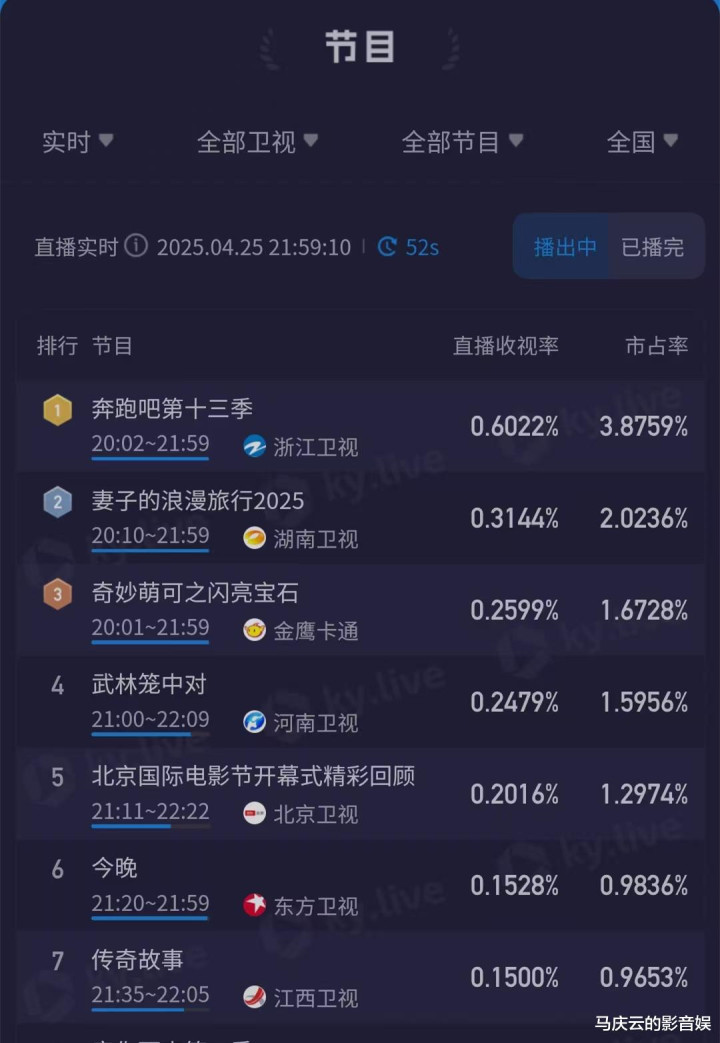
Task: Open 北京国际电影节开幕式精彩回顾 row
Action: point(253,776)
